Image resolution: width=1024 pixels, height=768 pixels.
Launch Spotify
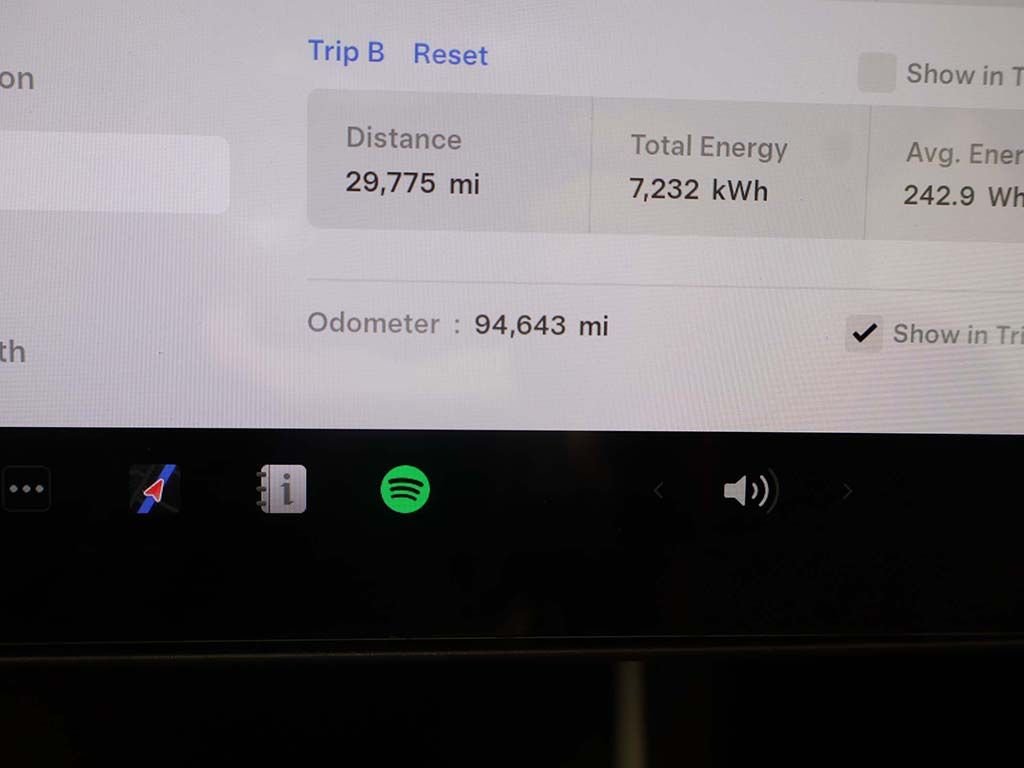click(405, 490)
